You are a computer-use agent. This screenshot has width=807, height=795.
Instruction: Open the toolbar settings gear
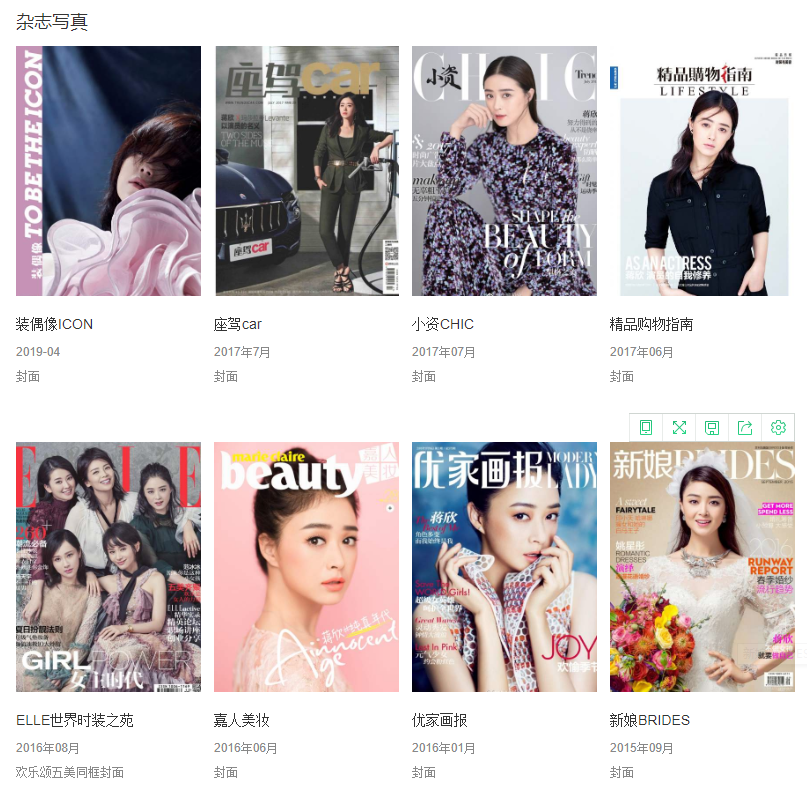pos(778,428)
